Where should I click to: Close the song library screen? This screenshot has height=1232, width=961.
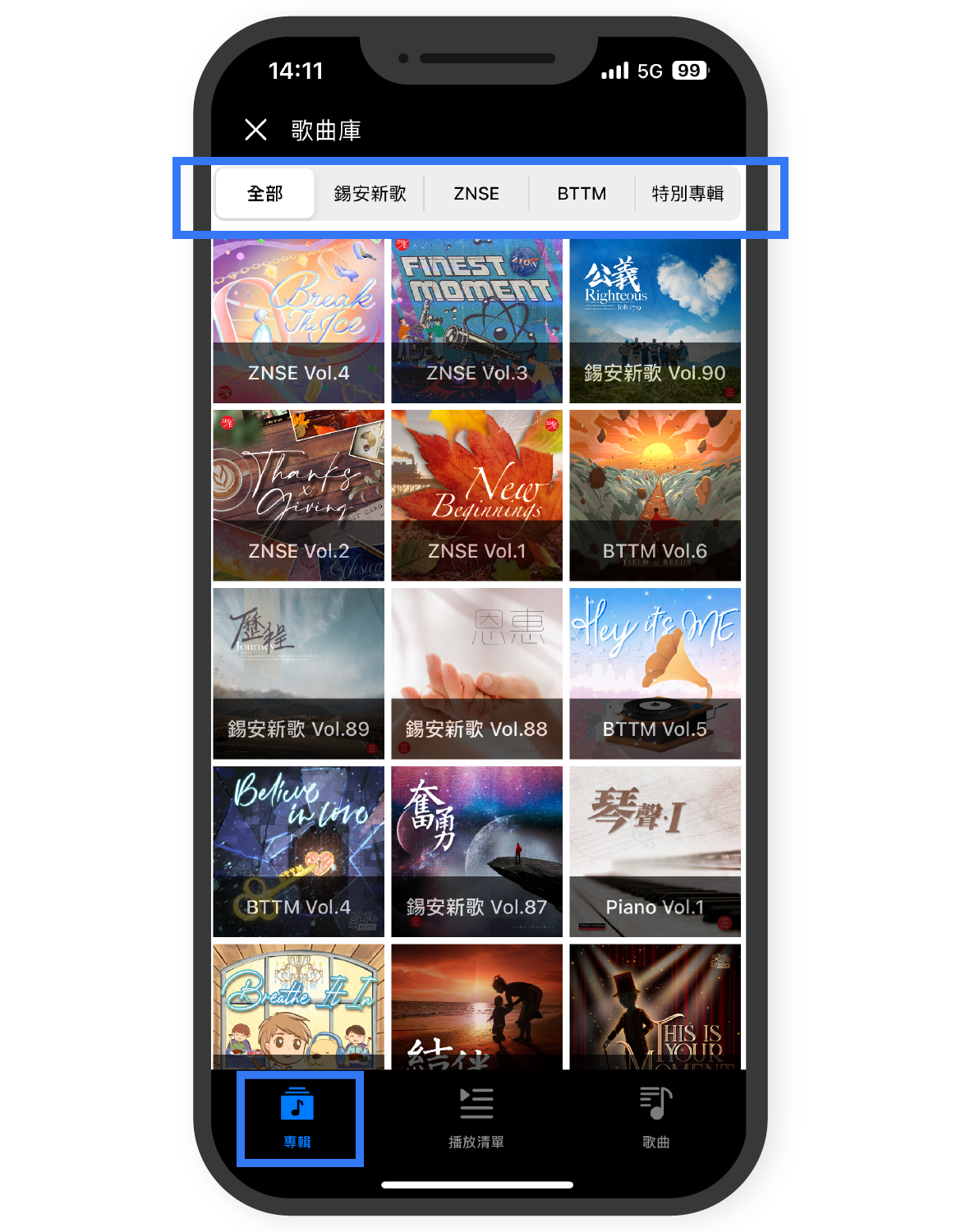pos(255,130)
